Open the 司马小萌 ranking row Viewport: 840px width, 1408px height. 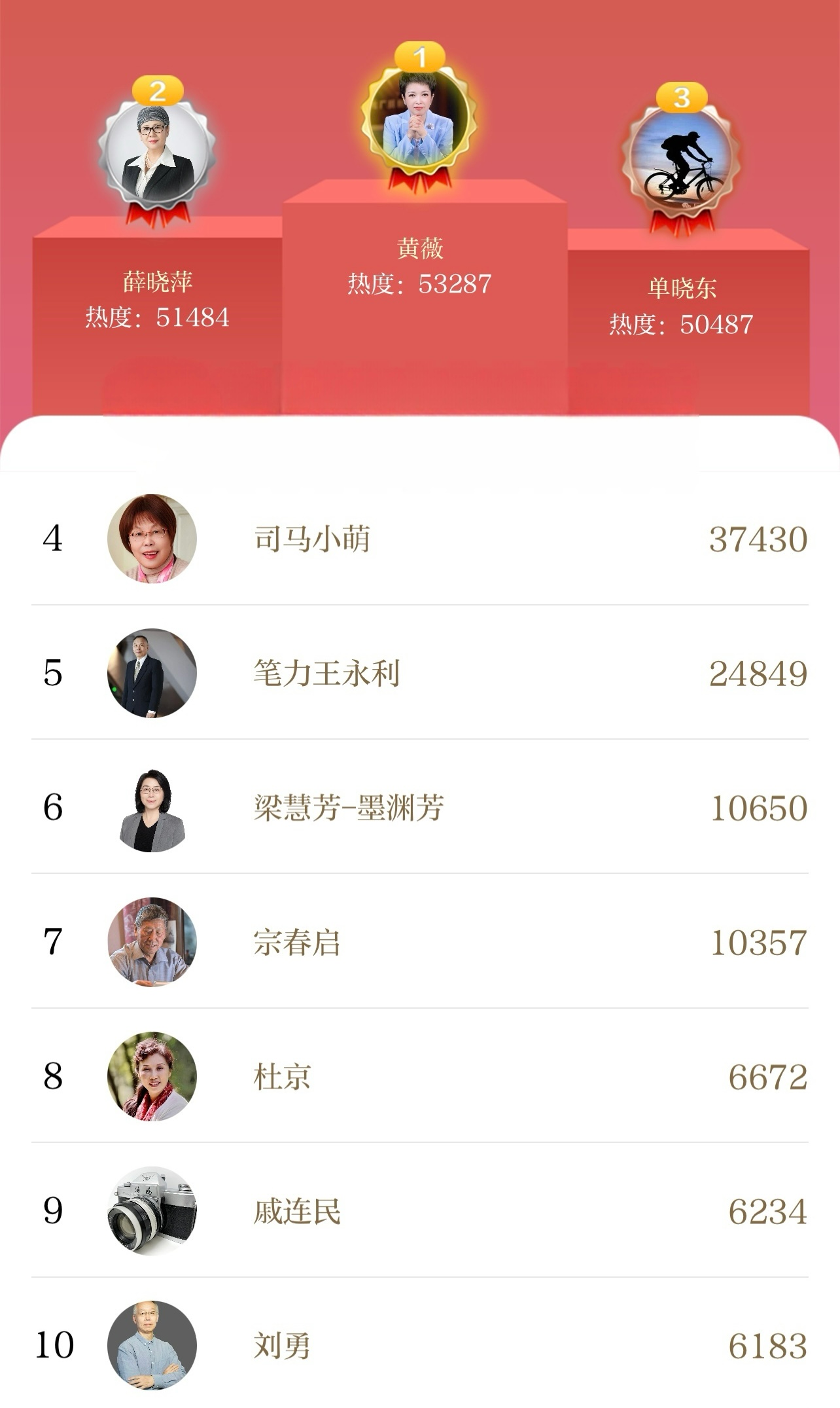[419, 539]
